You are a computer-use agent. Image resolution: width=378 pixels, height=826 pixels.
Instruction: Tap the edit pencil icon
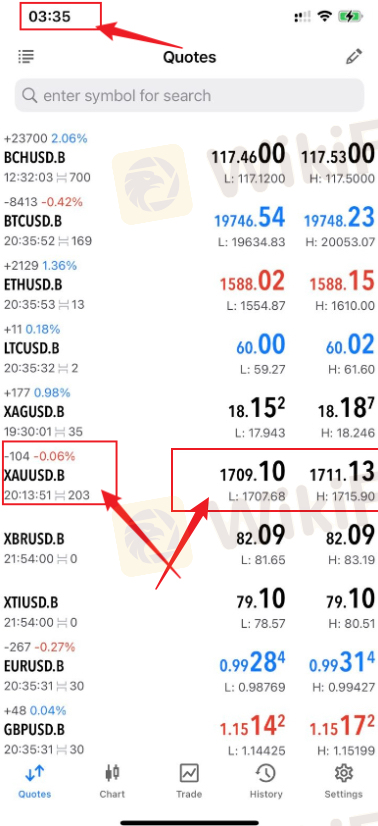354,56
